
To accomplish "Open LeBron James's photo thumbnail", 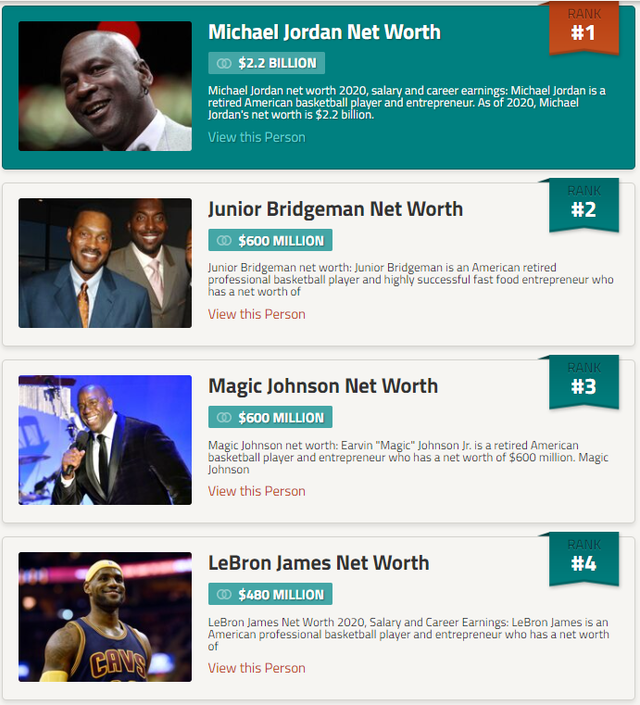I will coord(105,617).
